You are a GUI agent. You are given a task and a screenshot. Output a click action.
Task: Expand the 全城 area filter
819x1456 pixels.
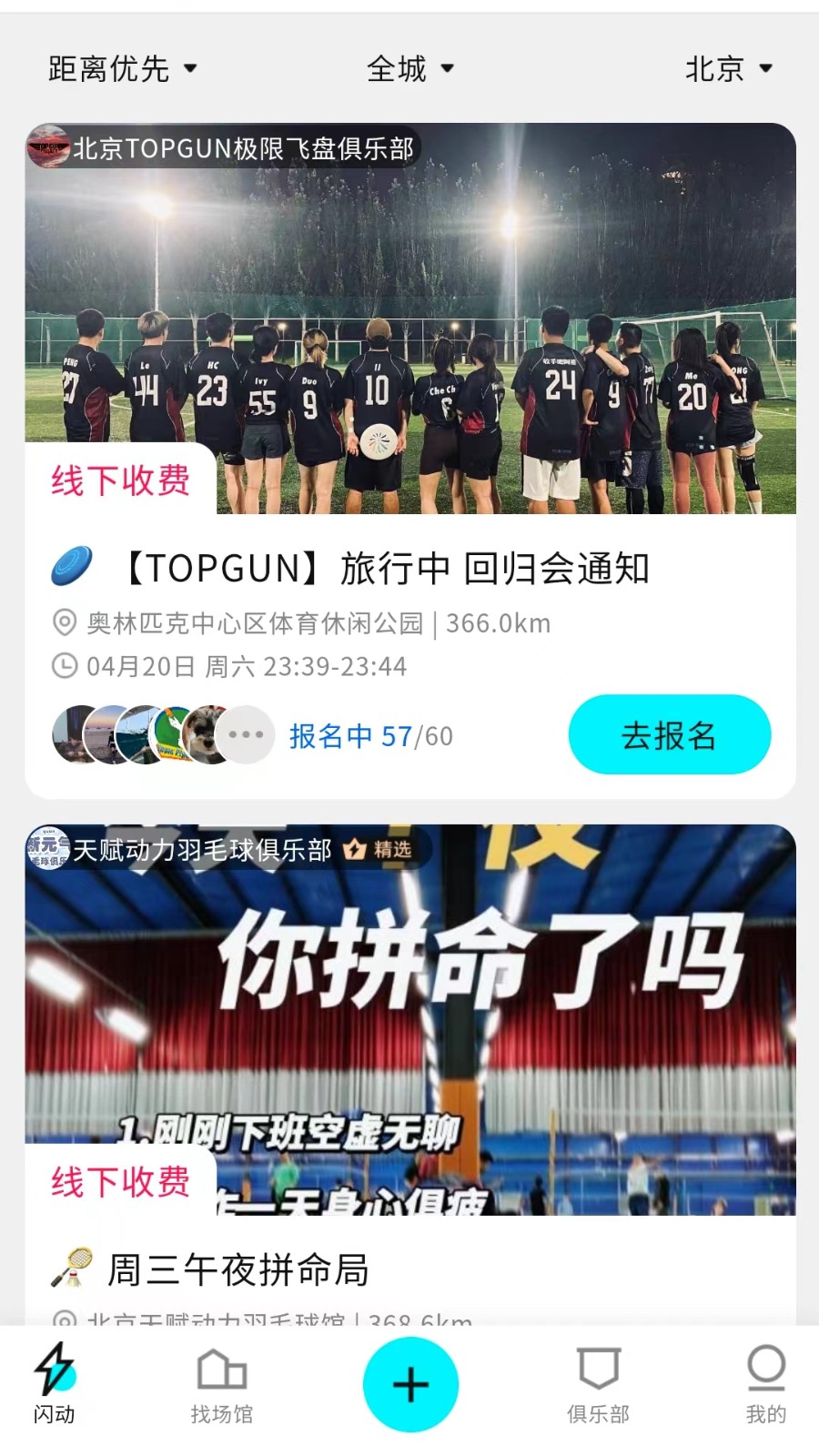(x=410, y=68)
